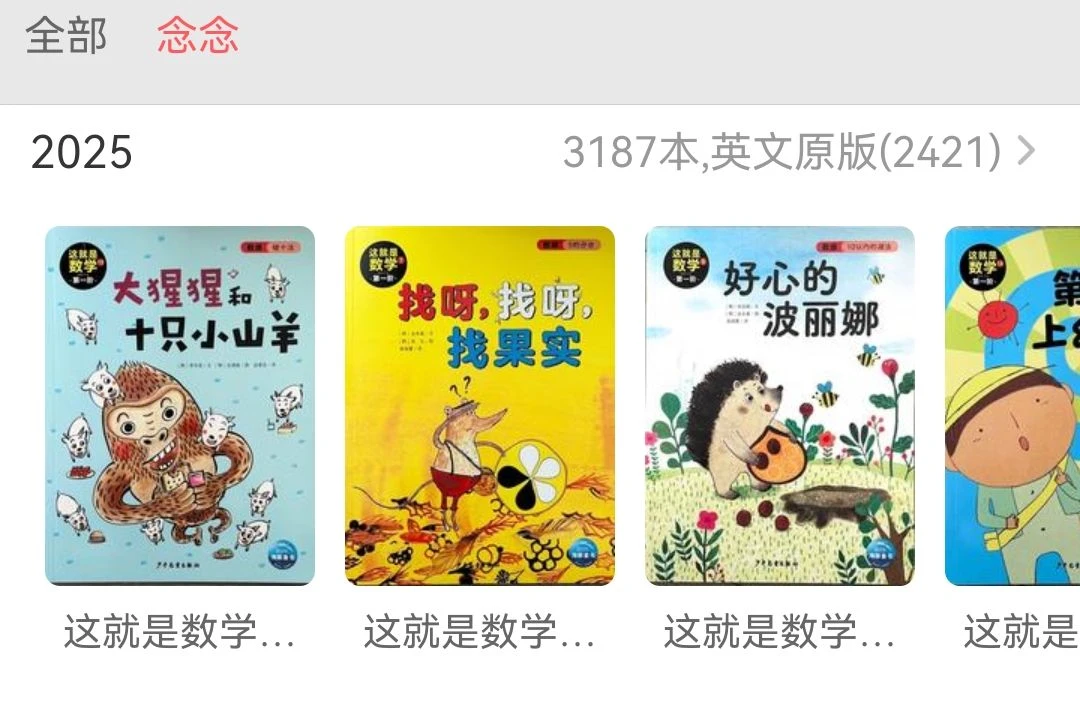Switch to the 全部 tab

click(66, 36)
